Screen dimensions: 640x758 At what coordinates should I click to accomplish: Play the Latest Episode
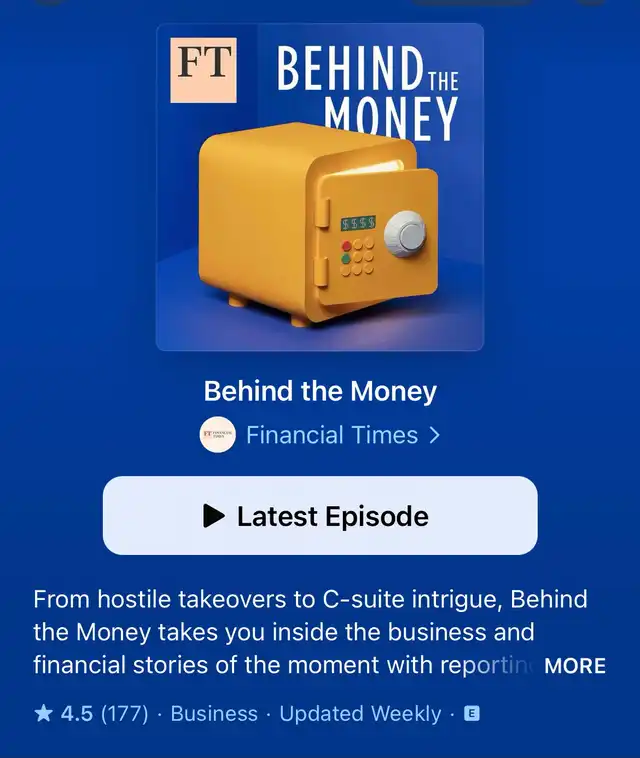[x=320, y=516]
